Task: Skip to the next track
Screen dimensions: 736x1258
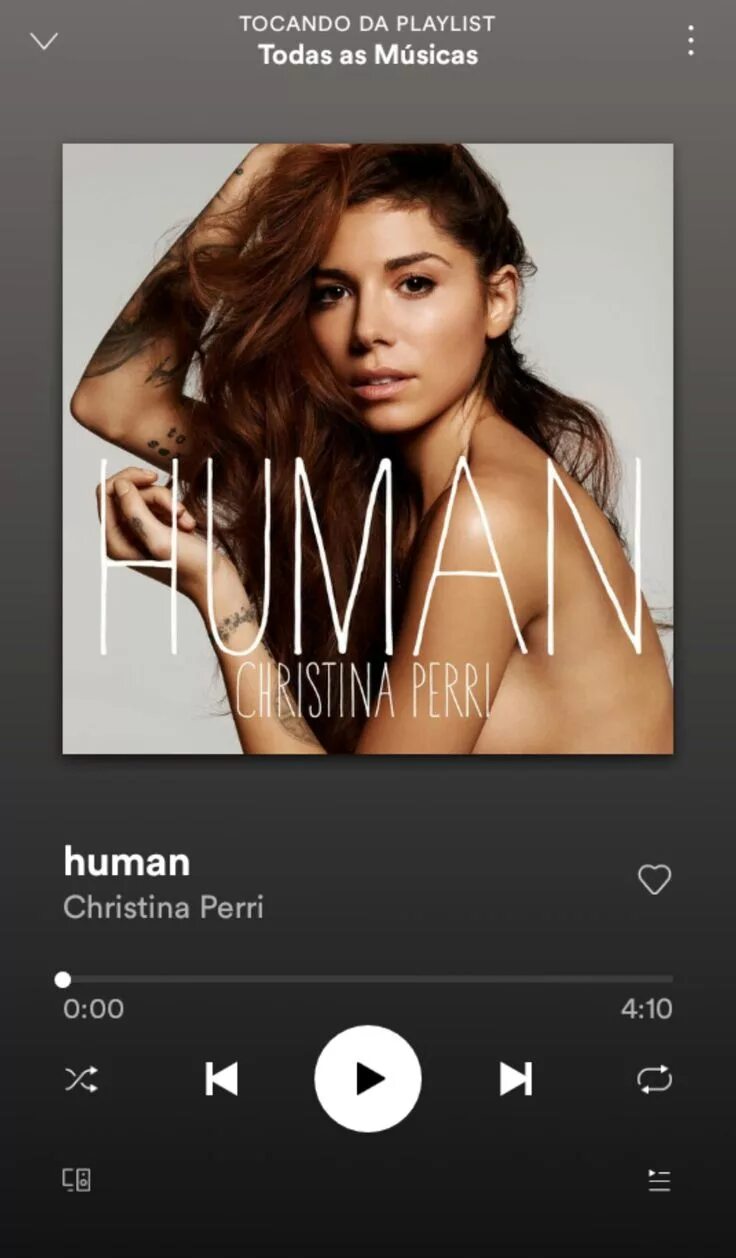Action: (x=515, y=1079)
